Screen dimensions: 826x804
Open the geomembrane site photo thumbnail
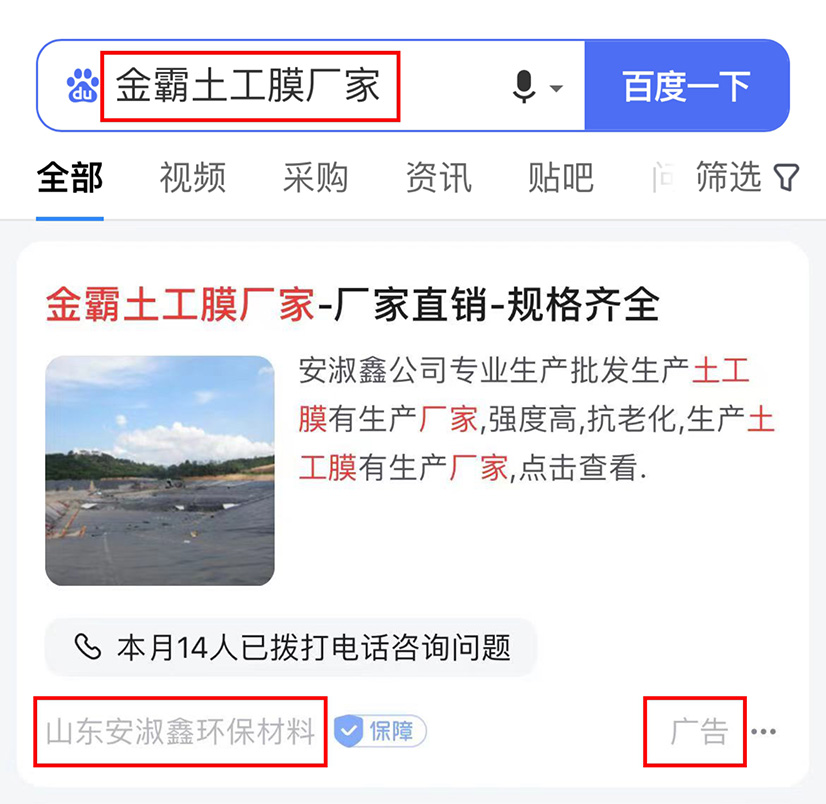(160, 470)
